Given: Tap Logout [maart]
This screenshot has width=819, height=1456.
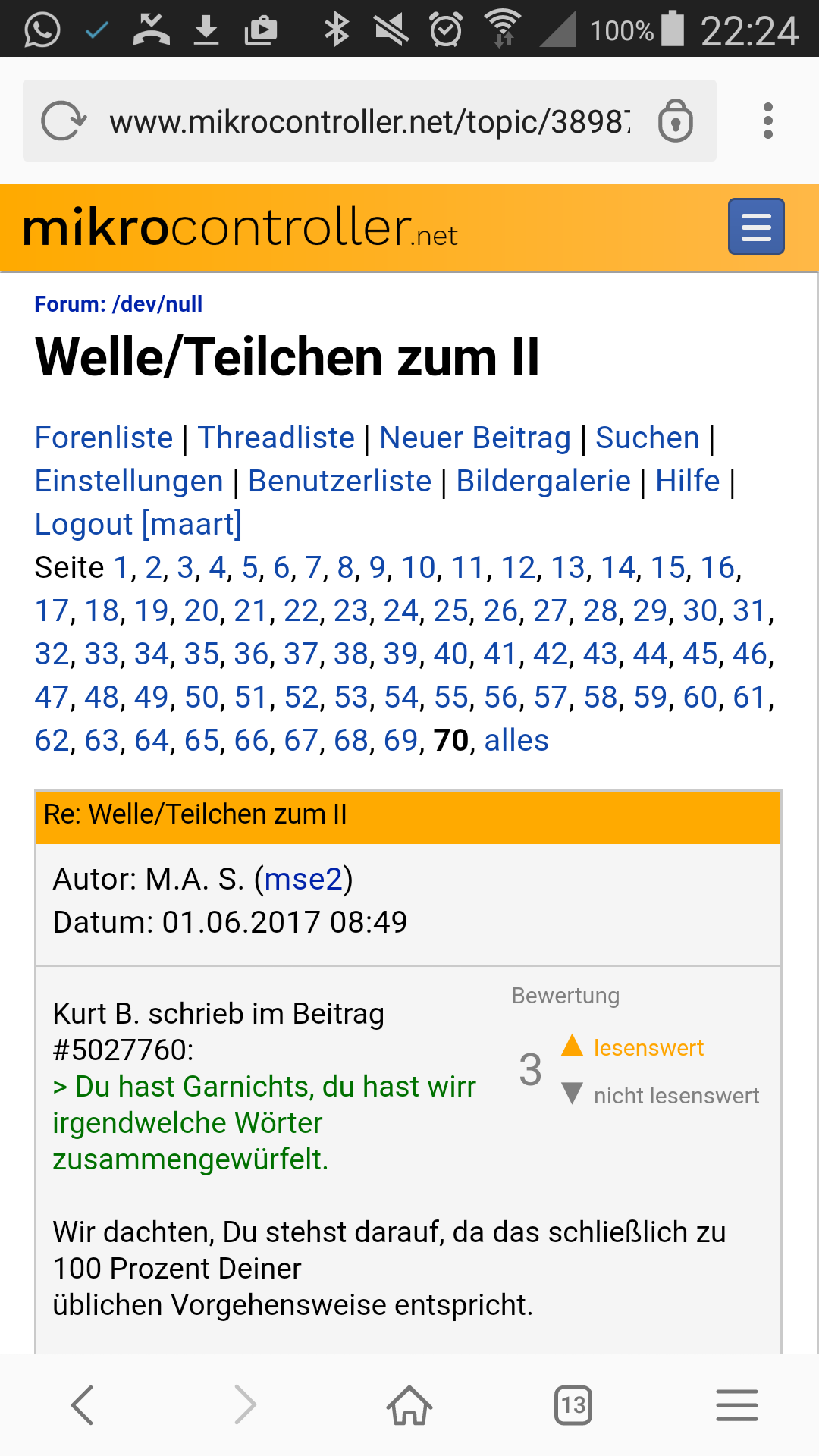Looking at the screenshot, I should coord(138,524).
